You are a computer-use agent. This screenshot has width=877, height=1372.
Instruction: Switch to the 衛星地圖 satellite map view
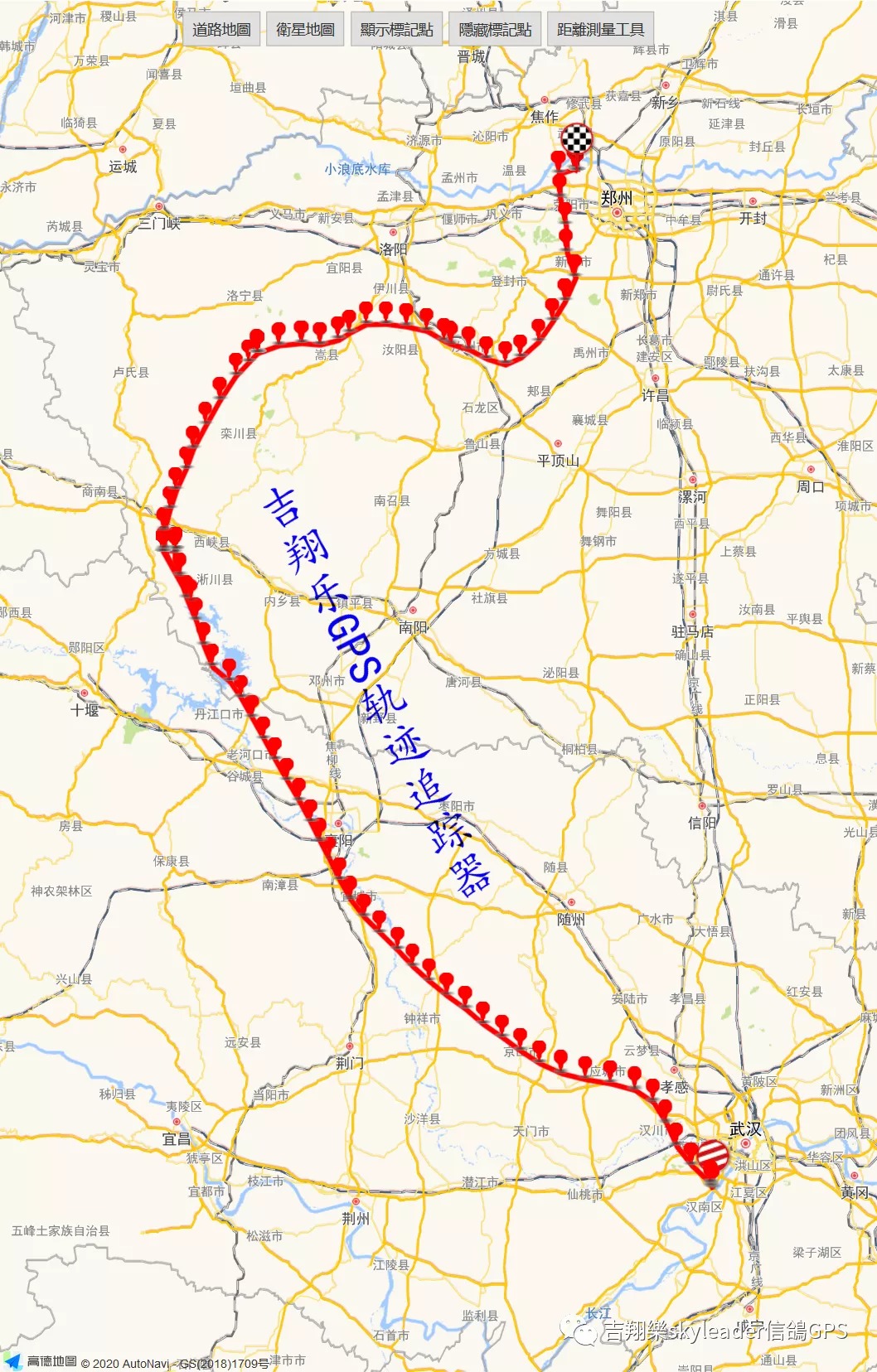coord(305,30)
